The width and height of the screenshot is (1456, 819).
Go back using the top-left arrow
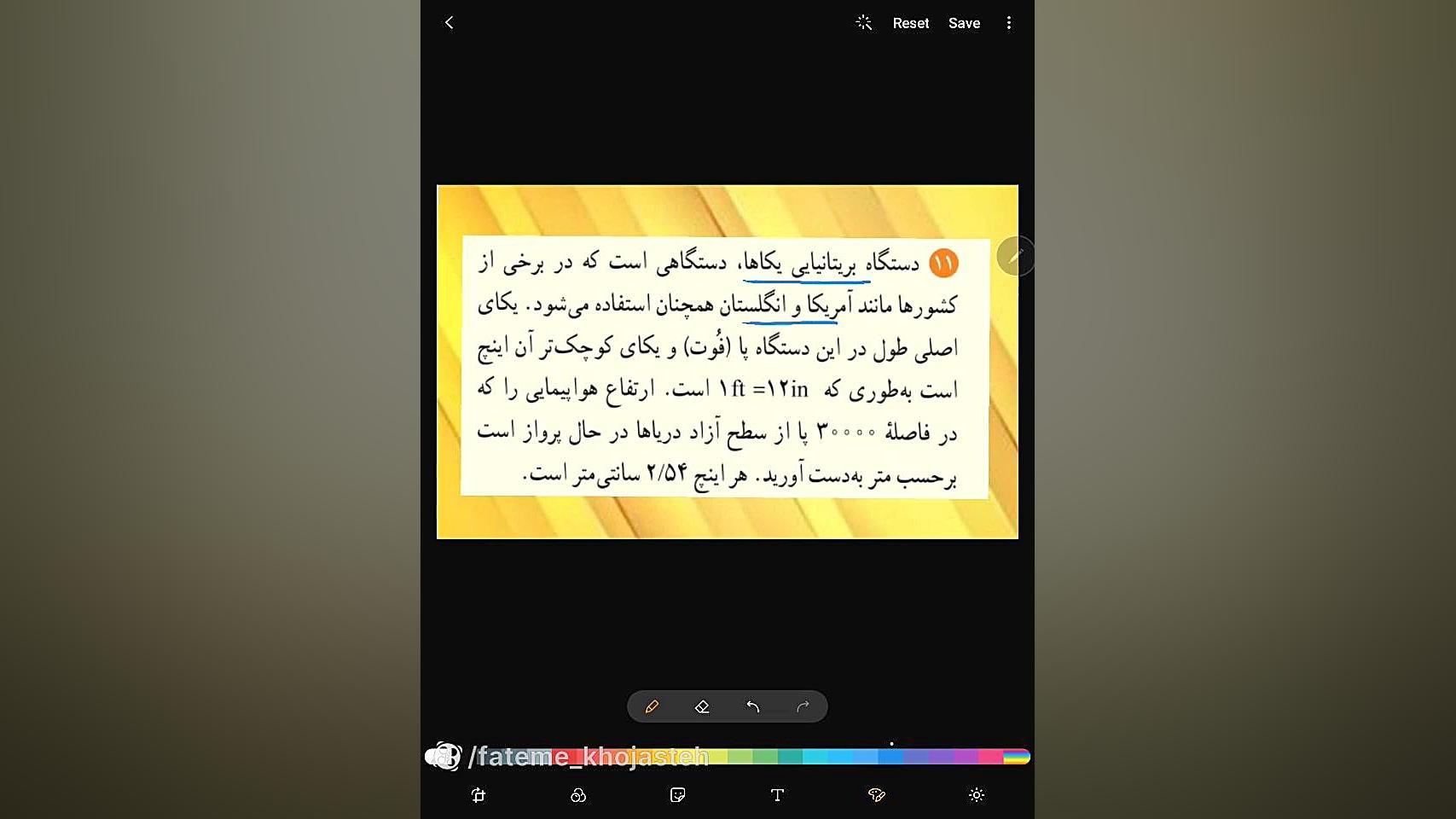pyautogui.click(x=450, y=23)
